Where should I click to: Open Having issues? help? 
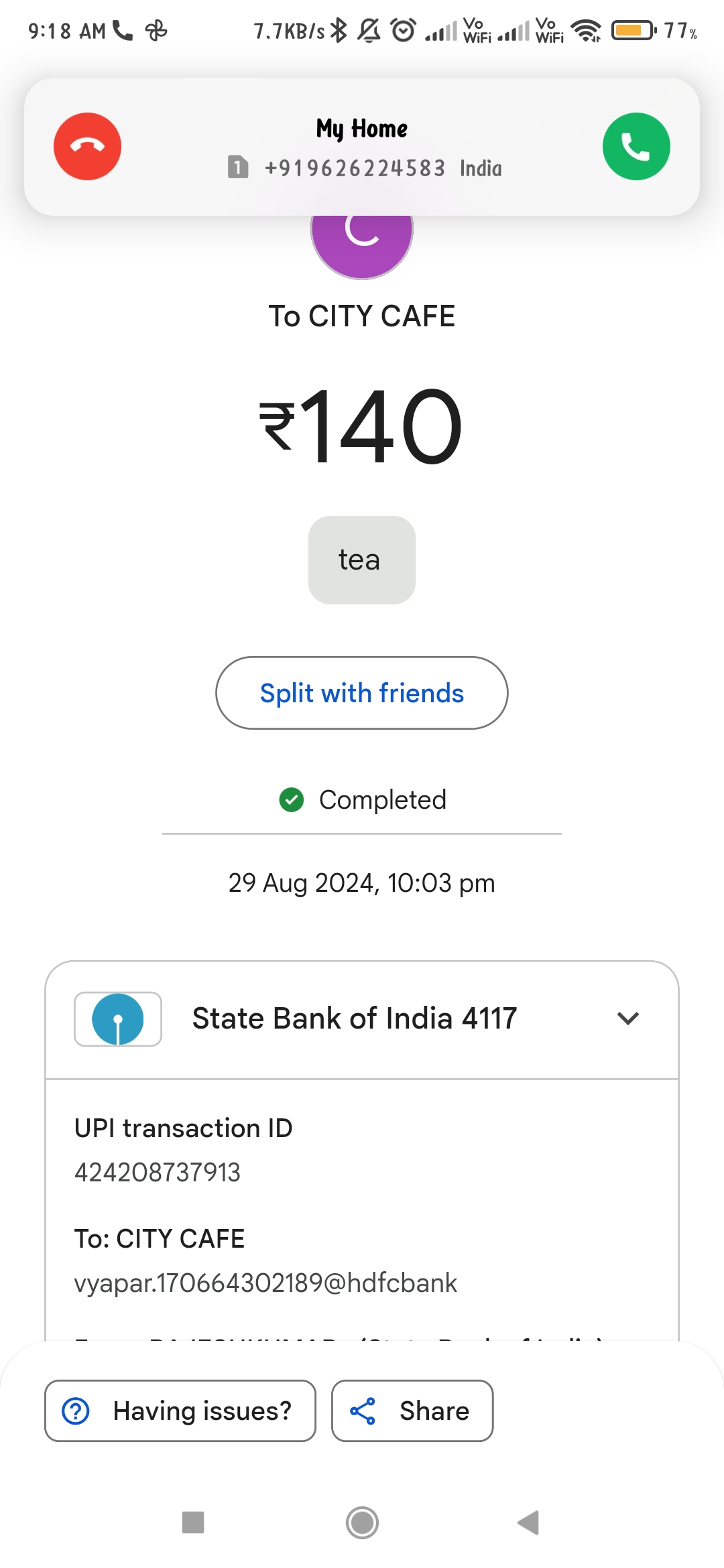pos(180,1411)
